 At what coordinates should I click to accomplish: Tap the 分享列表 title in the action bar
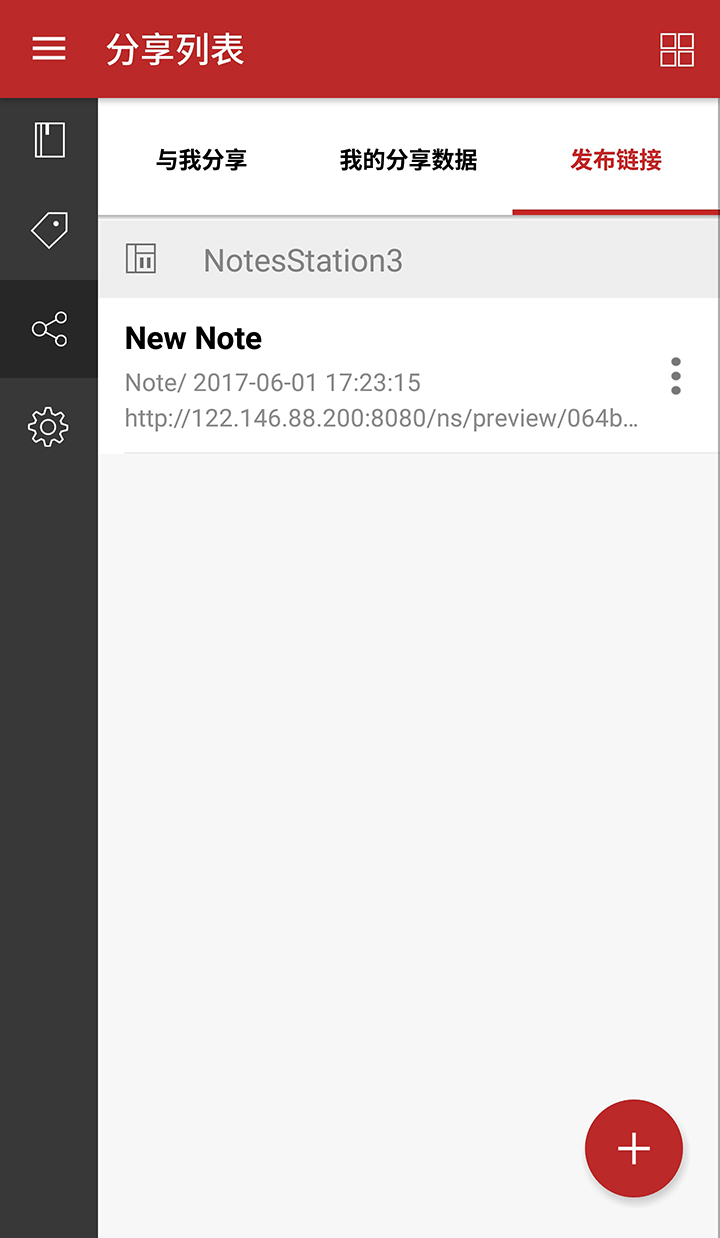click(174, 48)
